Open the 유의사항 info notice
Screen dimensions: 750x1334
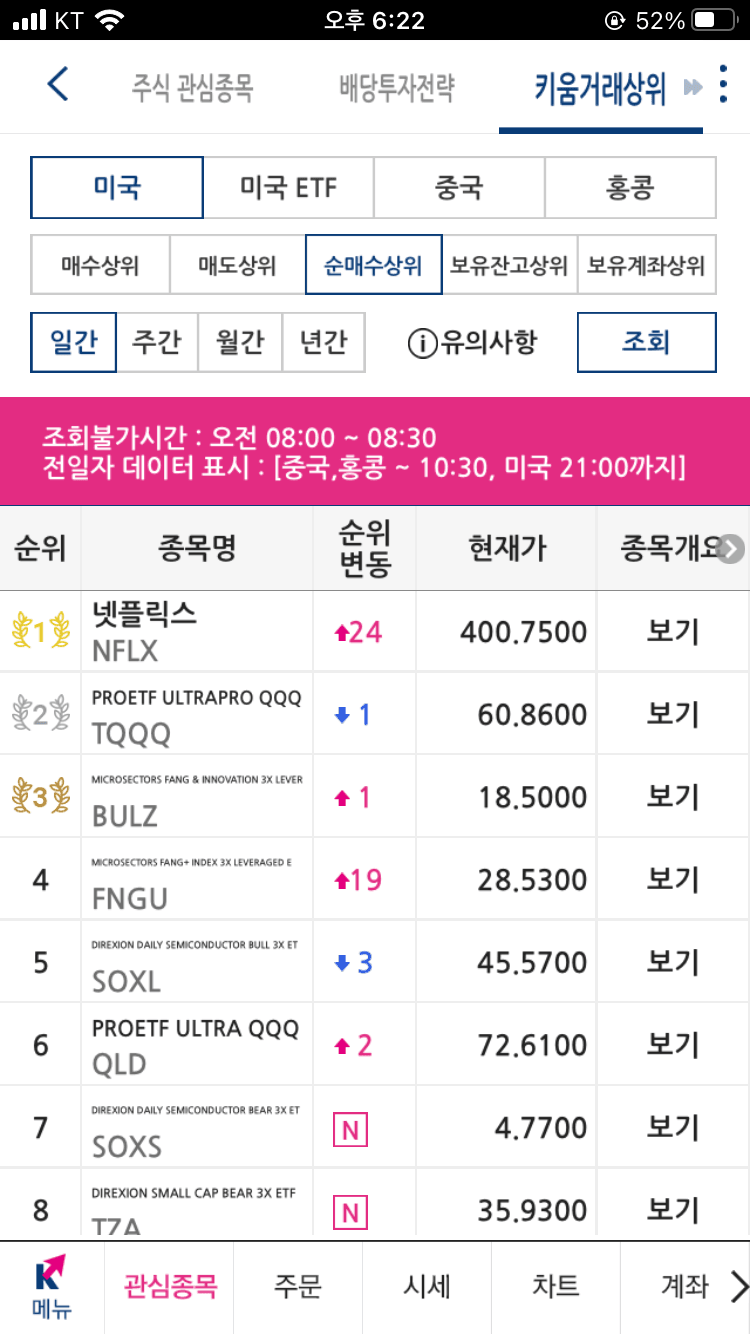(x=472, y=342)
